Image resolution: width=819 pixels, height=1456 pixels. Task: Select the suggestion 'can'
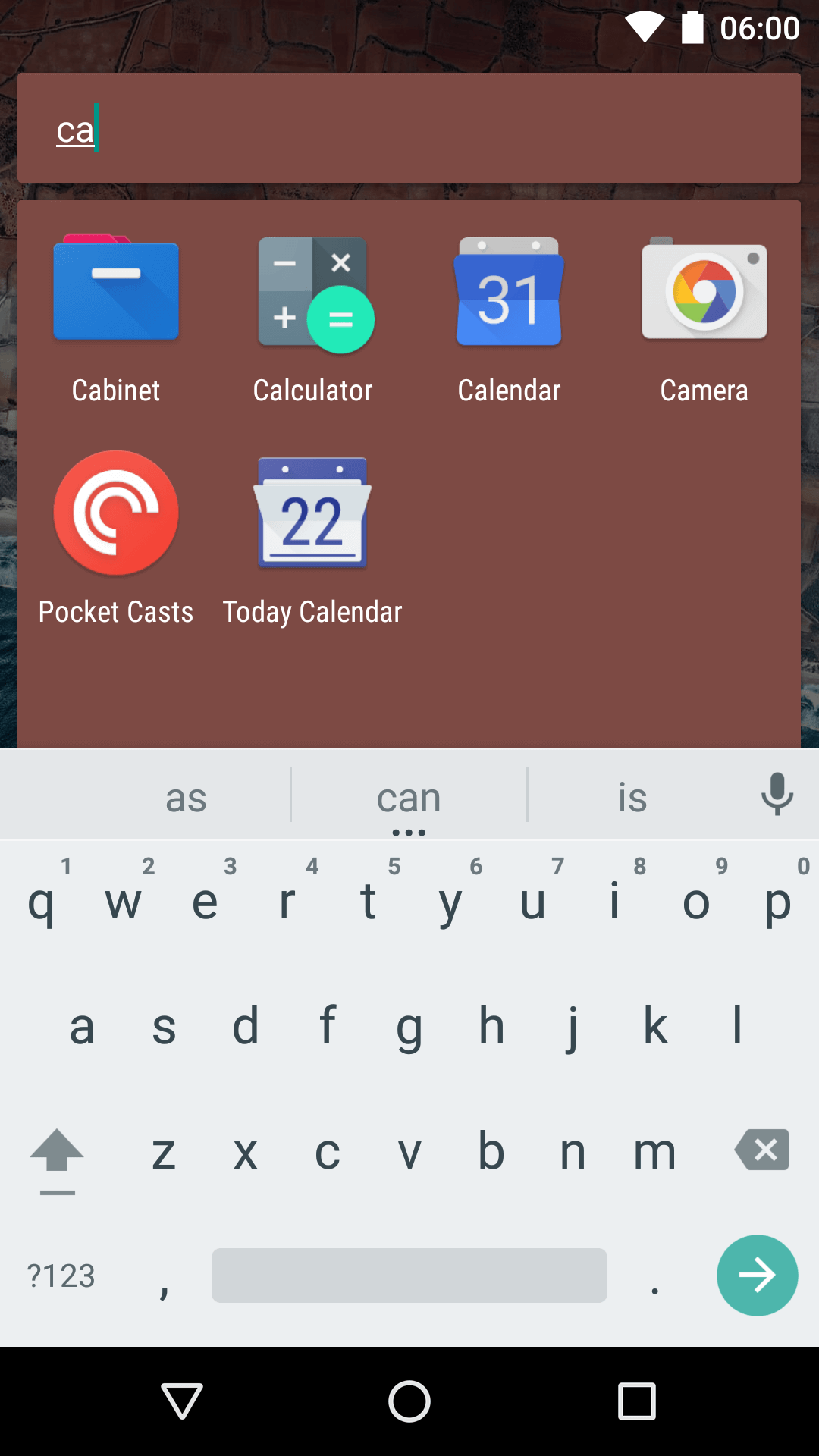point(409,795)
